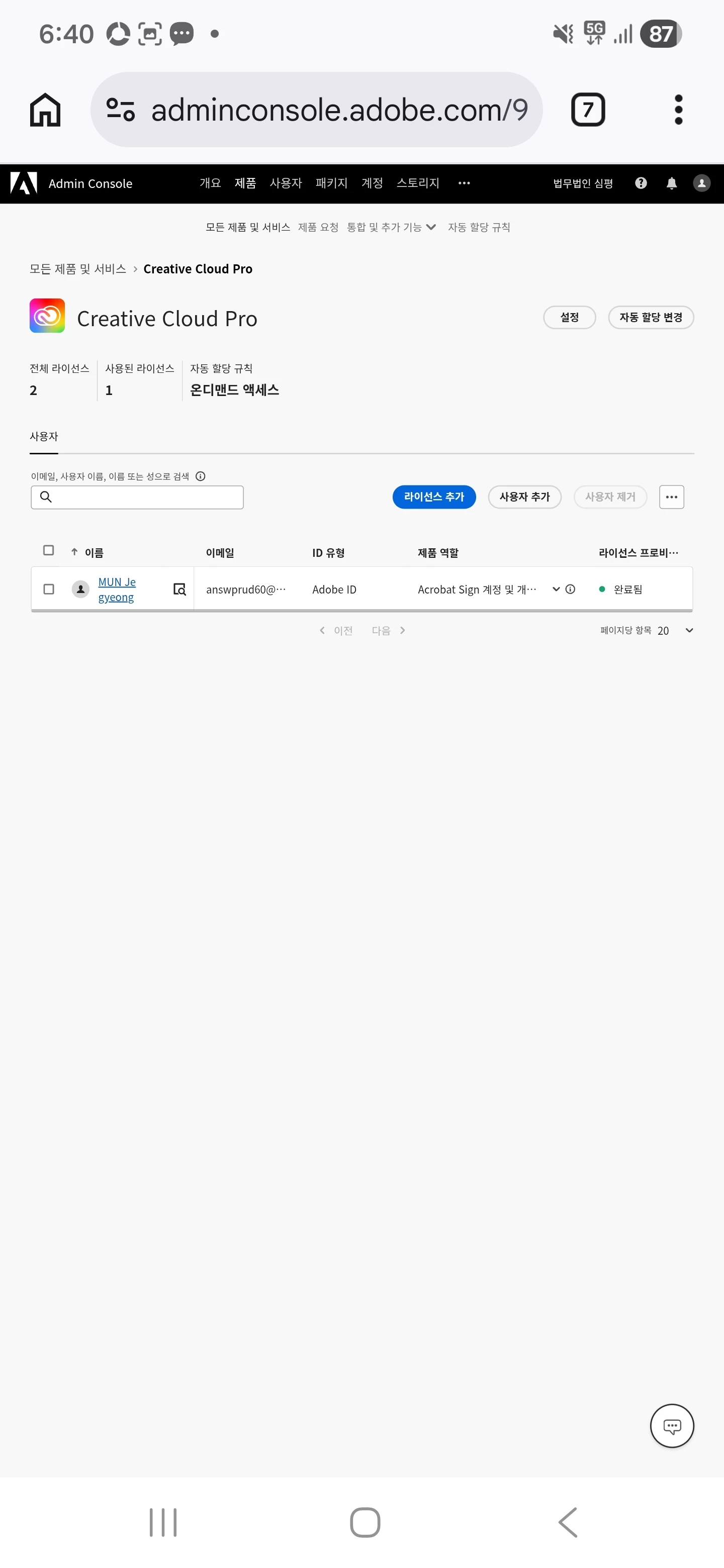Select the checkbox for MUN Je gyeong
Viewport: 724px width, 1568px height.
(49, 589)
